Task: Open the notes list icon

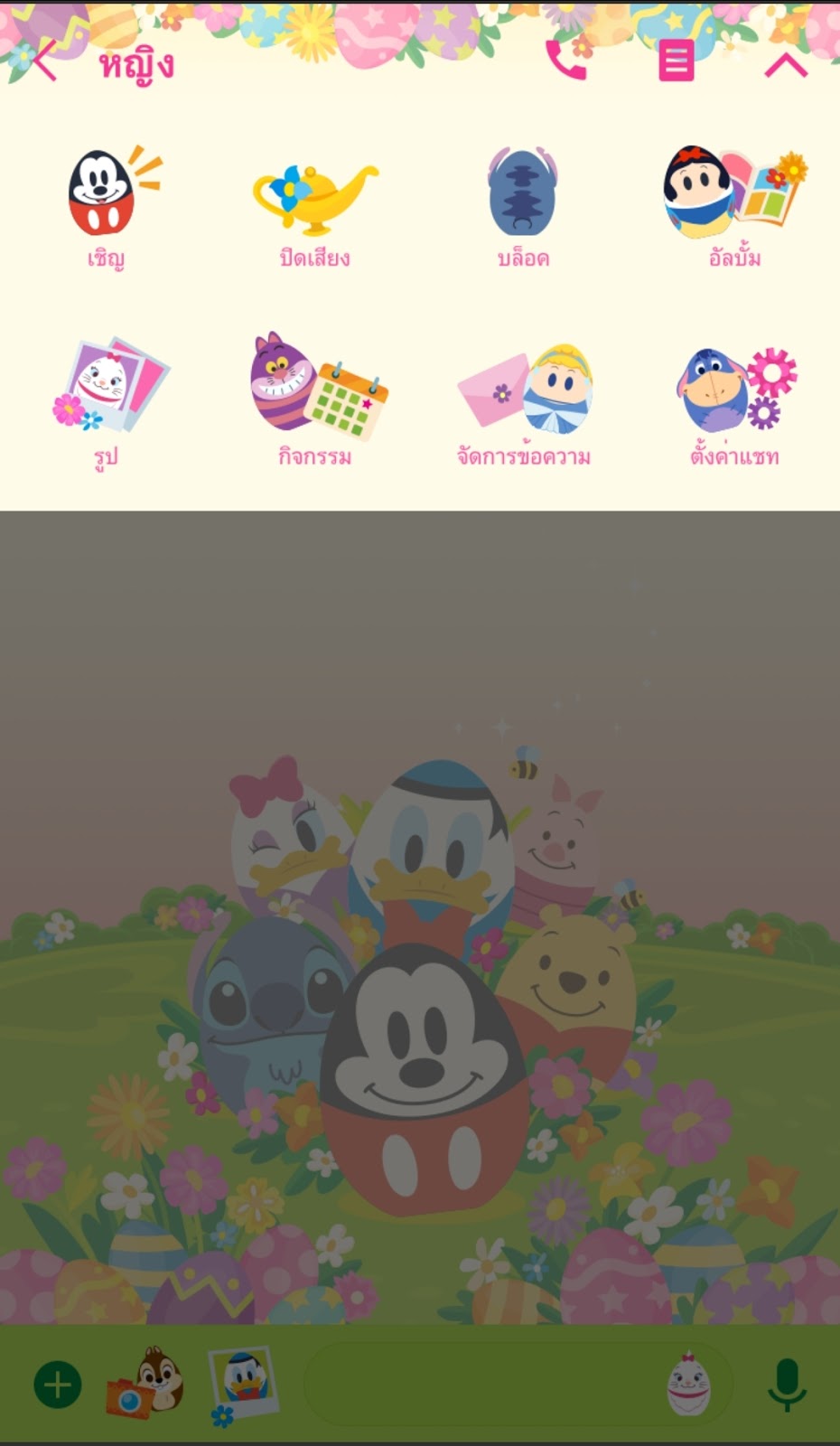Action: 676,61
